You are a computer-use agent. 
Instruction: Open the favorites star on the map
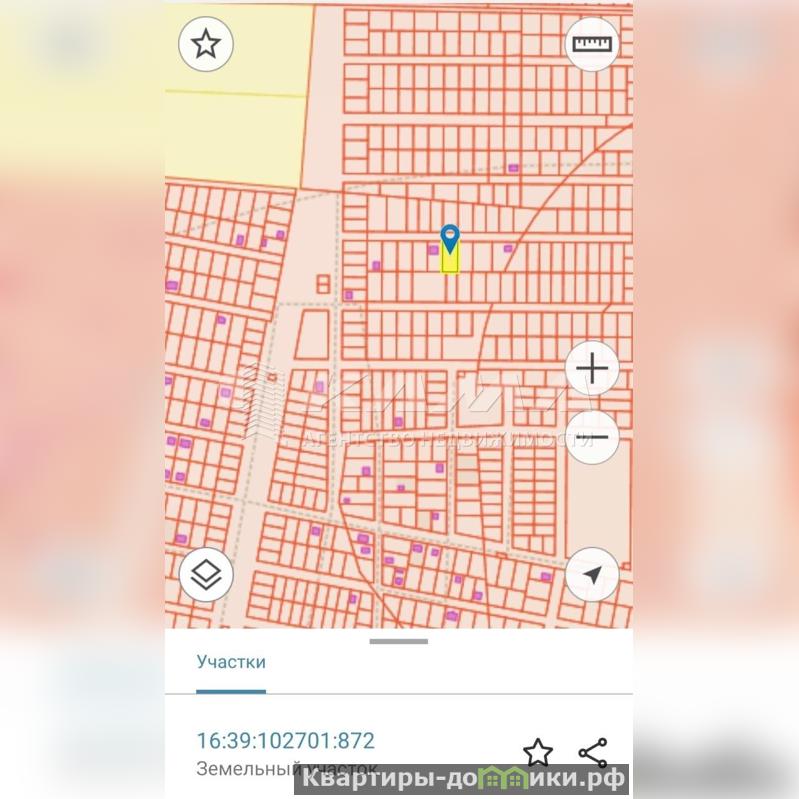tap(206, 44)
